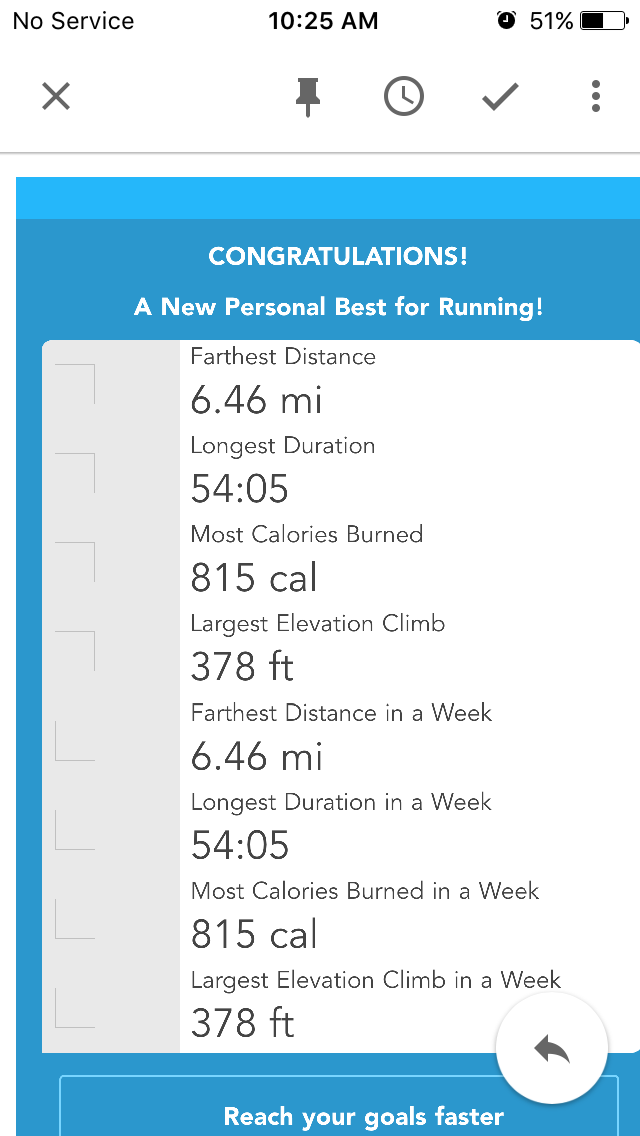This screenshot has height=1136, width=640.
Task: Snooze this email with the clock icon
Action: tap(404, 96)
